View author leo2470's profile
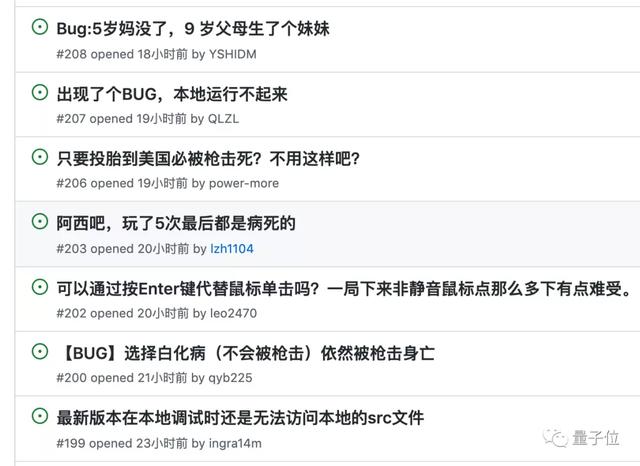Viewport: 640px width, 466px height. [233, 313]
